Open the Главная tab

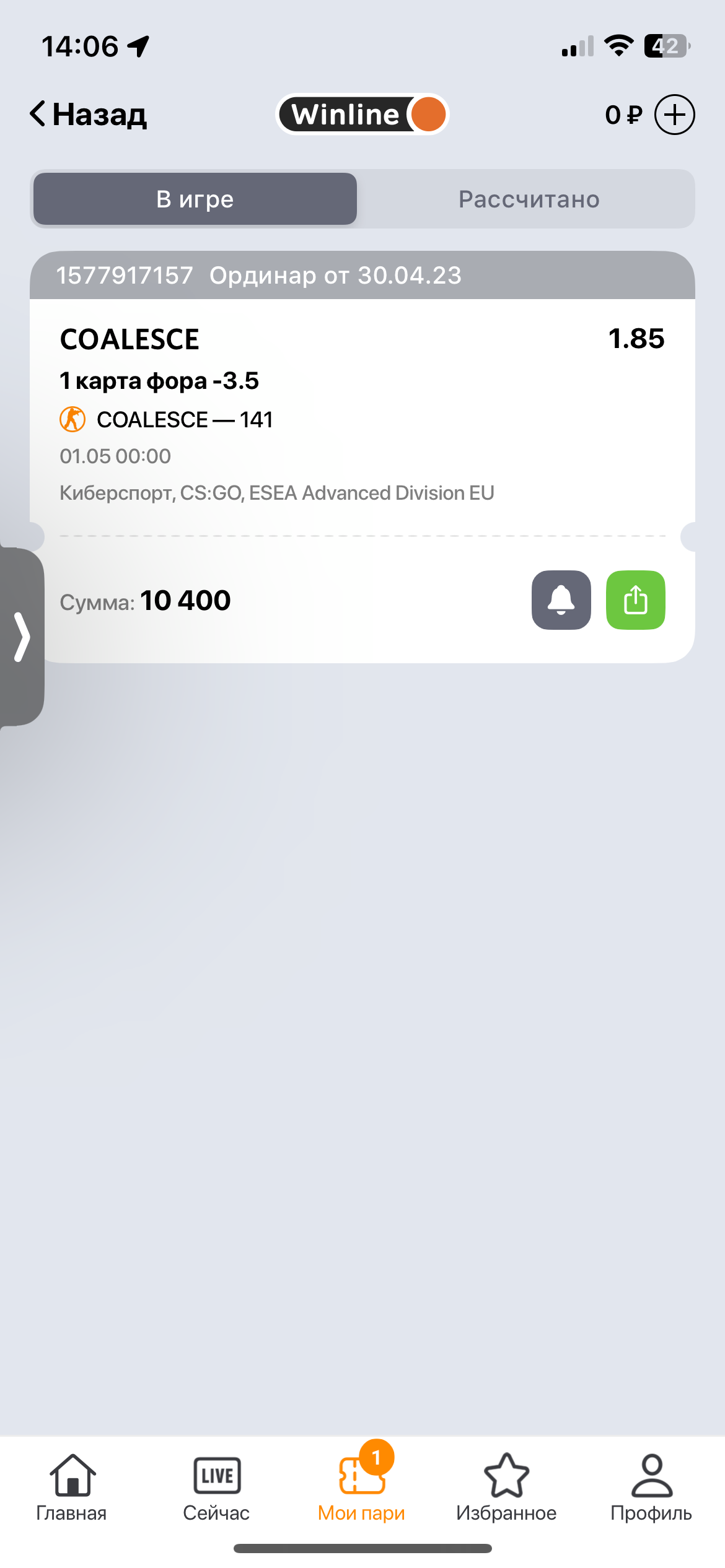[x=72, y=1487]
